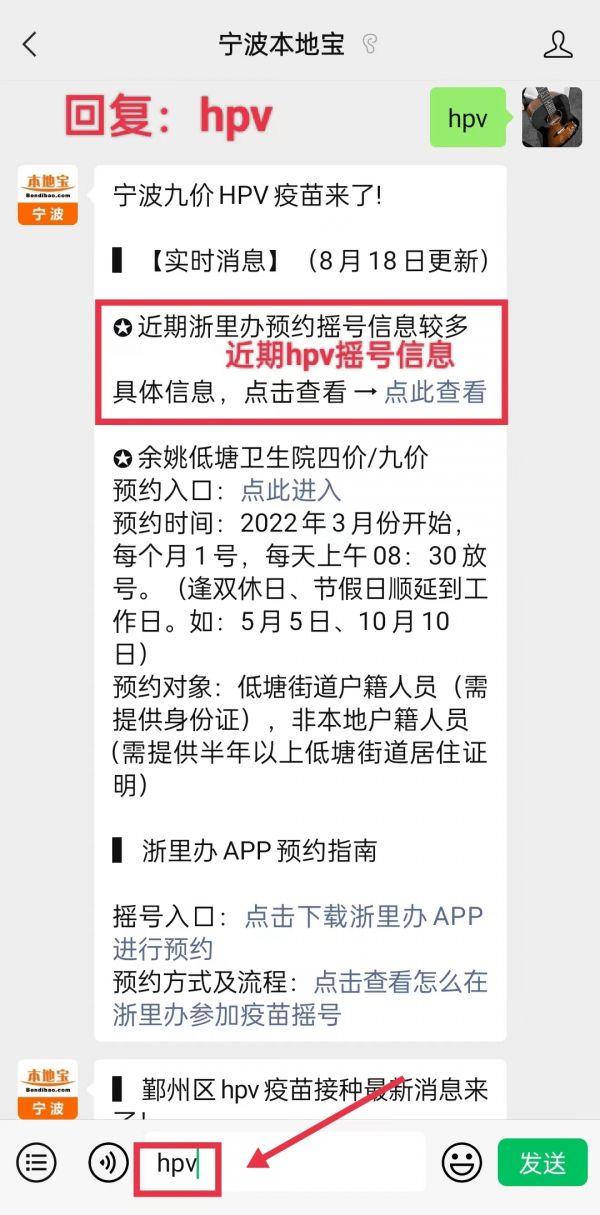Switch to voice input mode
This screenshot has width=600, height=1215.
tap(108, 1162)
